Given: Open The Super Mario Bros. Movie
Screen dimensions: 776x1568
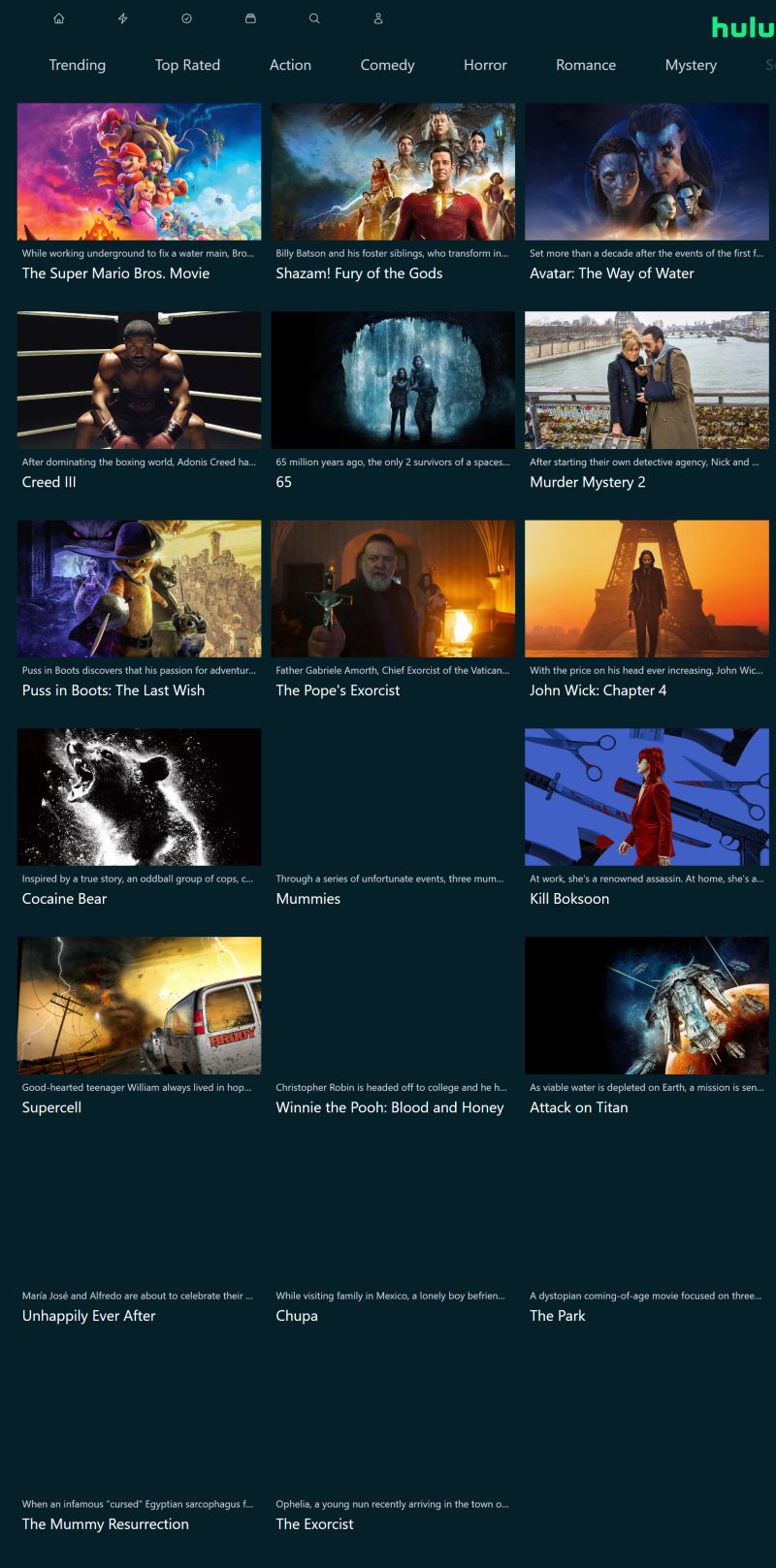Looking at the screenshot, I should pyautogui.click(x=139, y=173).
